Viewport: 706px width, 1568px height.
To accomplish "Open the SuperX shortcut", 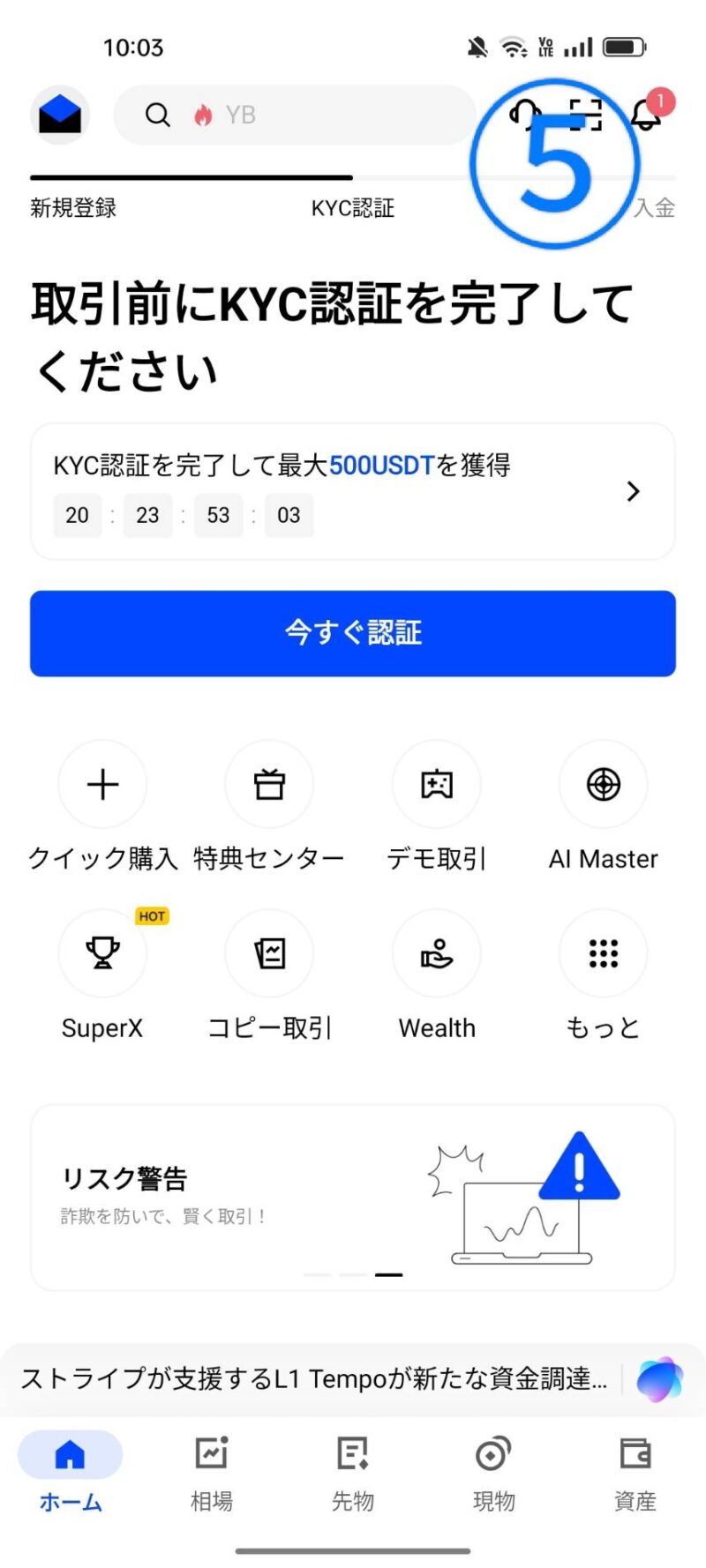I will (102, 953).
